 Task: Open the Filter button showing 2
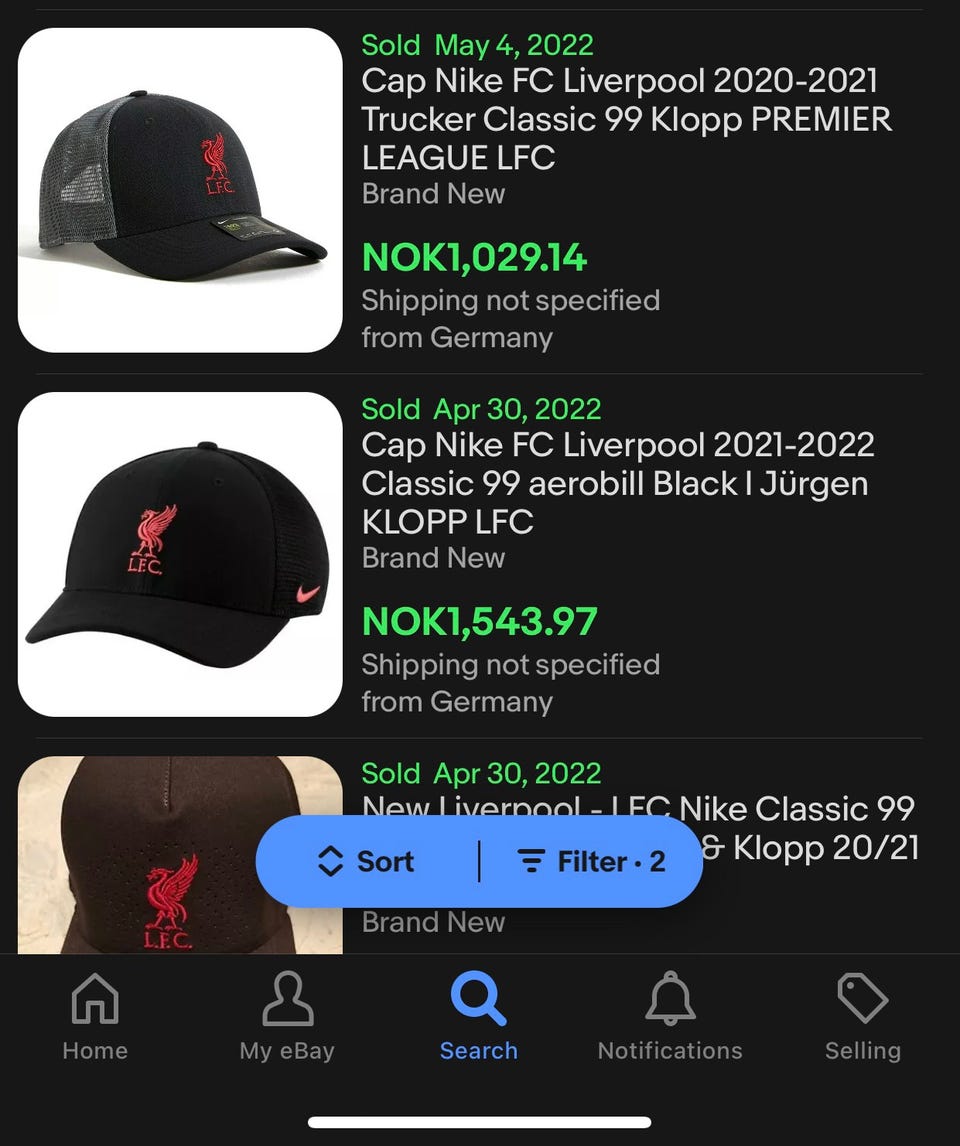coord(590,861)
